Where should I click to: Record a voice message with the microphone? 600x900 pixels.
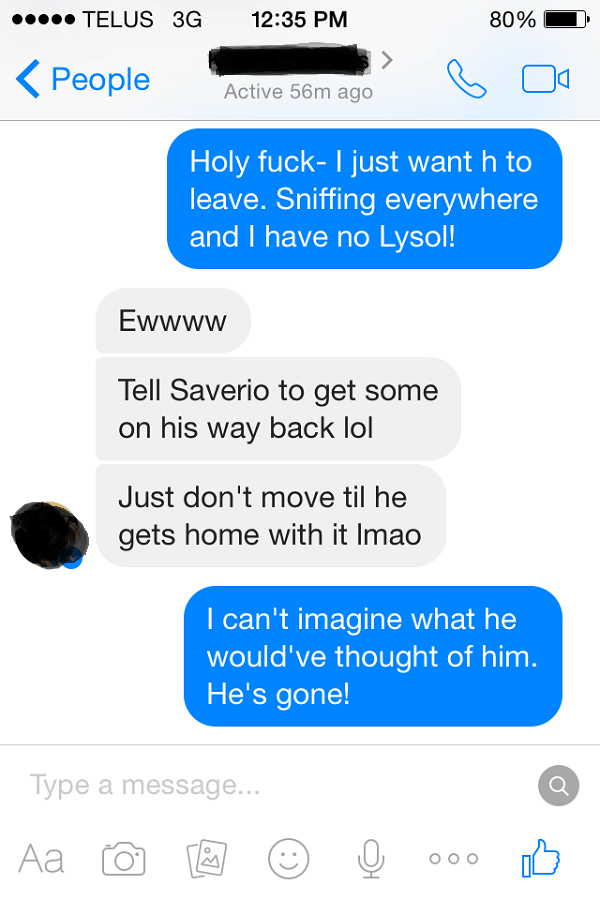coord(371,858)
